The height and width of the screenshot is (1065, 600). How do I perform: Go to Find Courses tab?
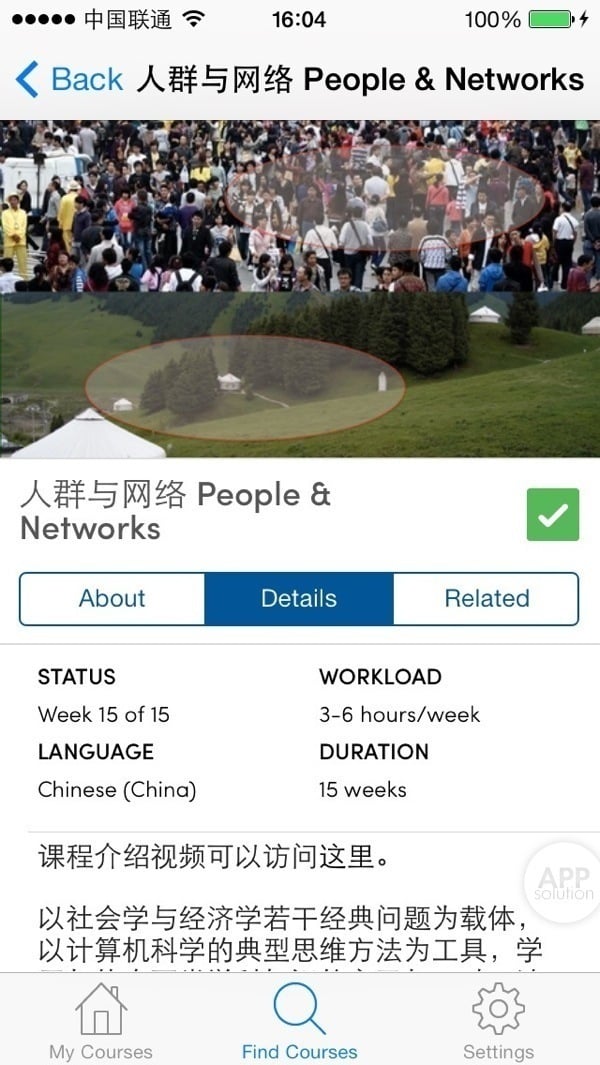pos(299,1020)
